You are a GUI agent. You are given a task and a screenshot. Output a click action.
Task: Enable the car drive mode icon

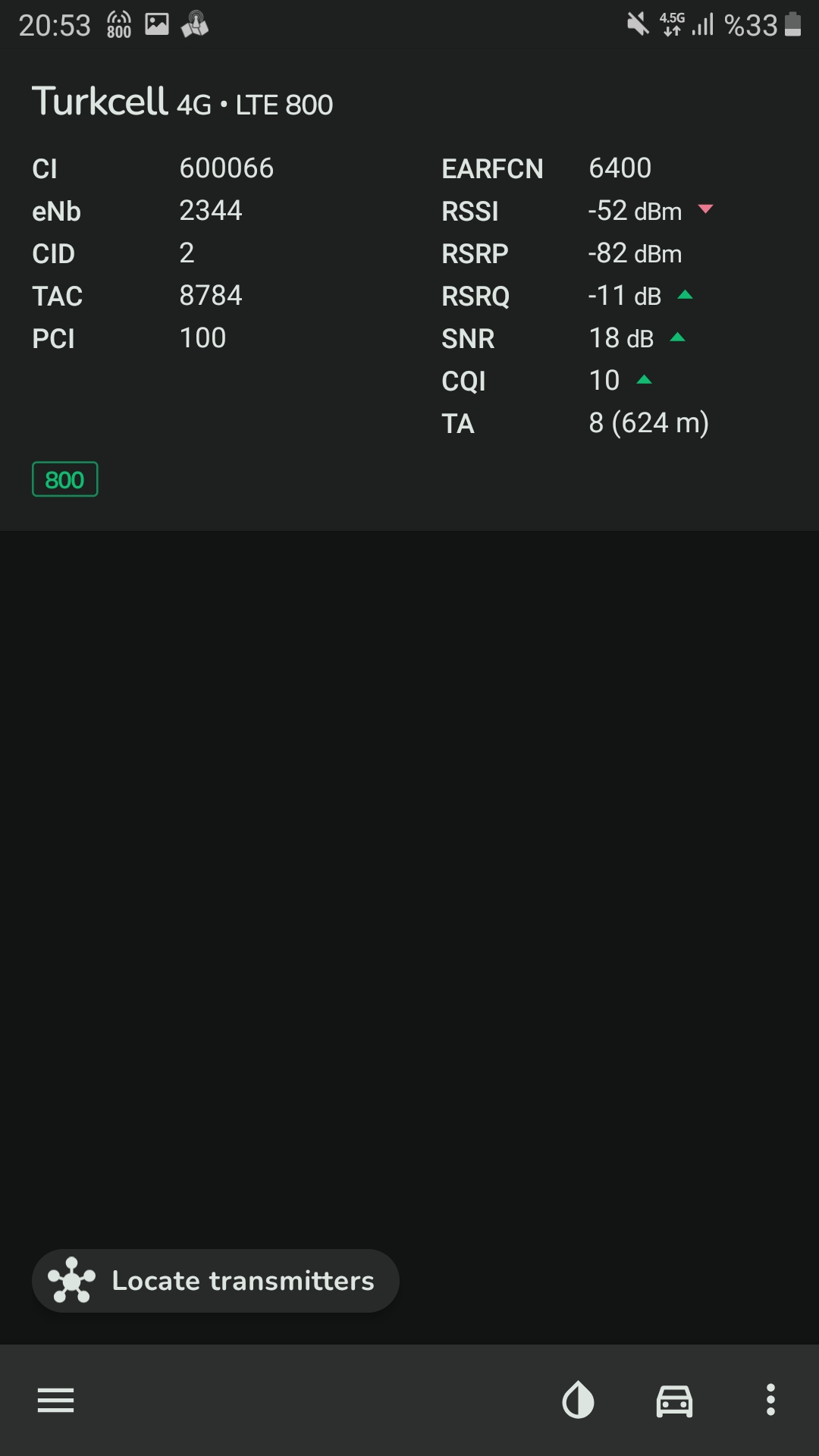click(674, 1401)
